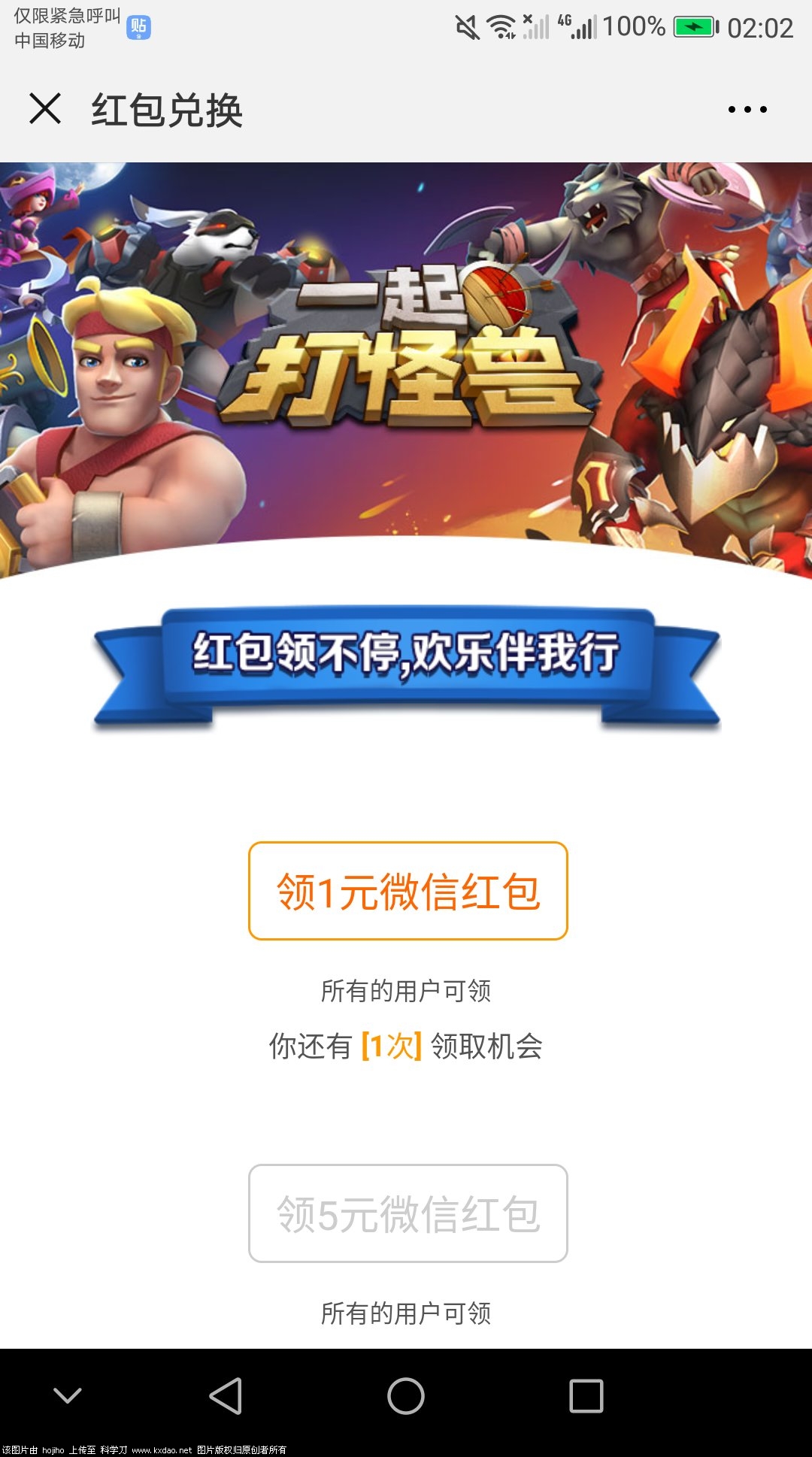The height and width of the screenshot is (1457, 812).
Task: Claim the 领1元微信红包 button
Action: (408, 891)
